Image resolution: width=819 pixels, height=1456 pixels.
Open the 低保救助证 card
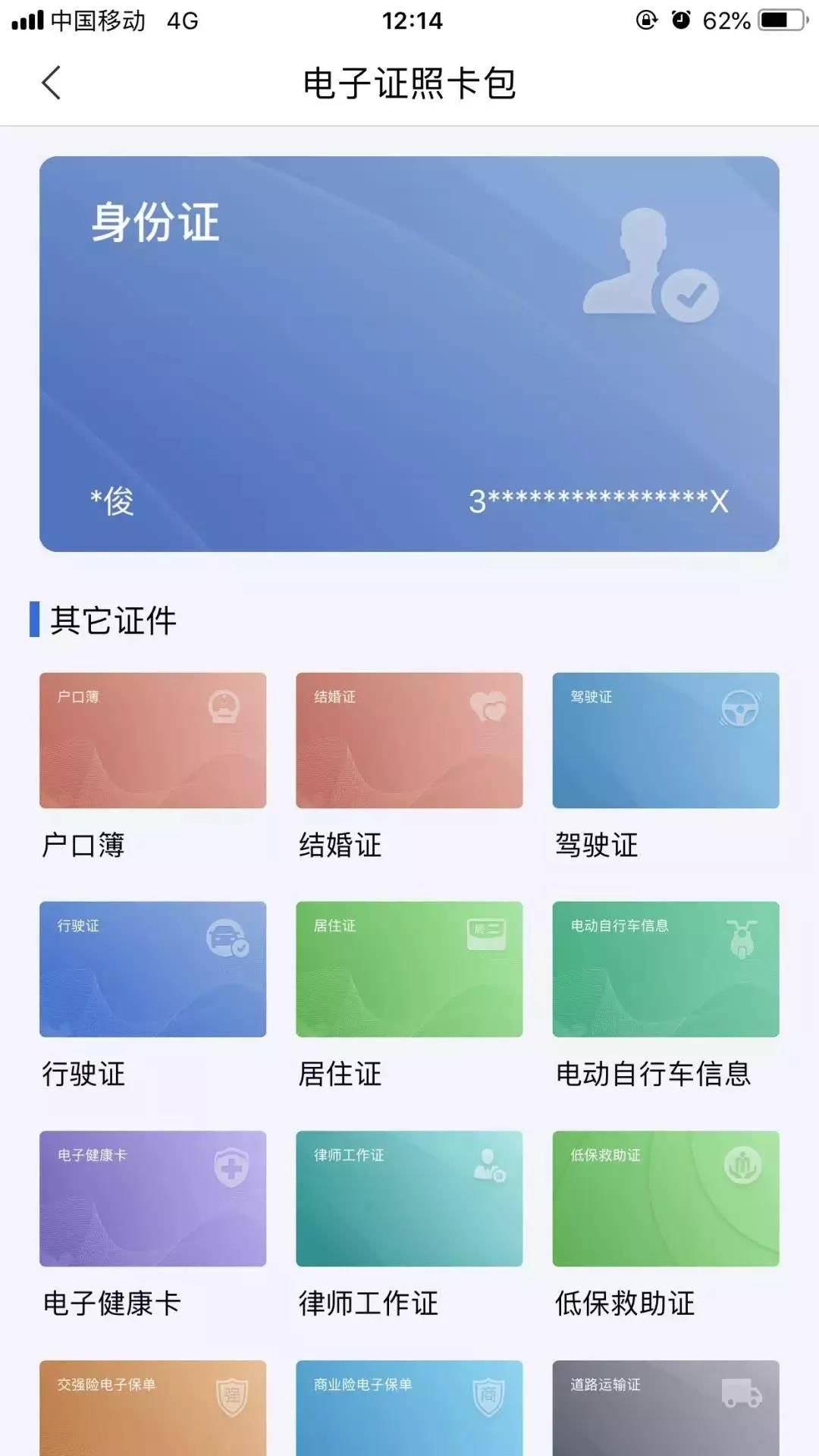pos(665,1198)
